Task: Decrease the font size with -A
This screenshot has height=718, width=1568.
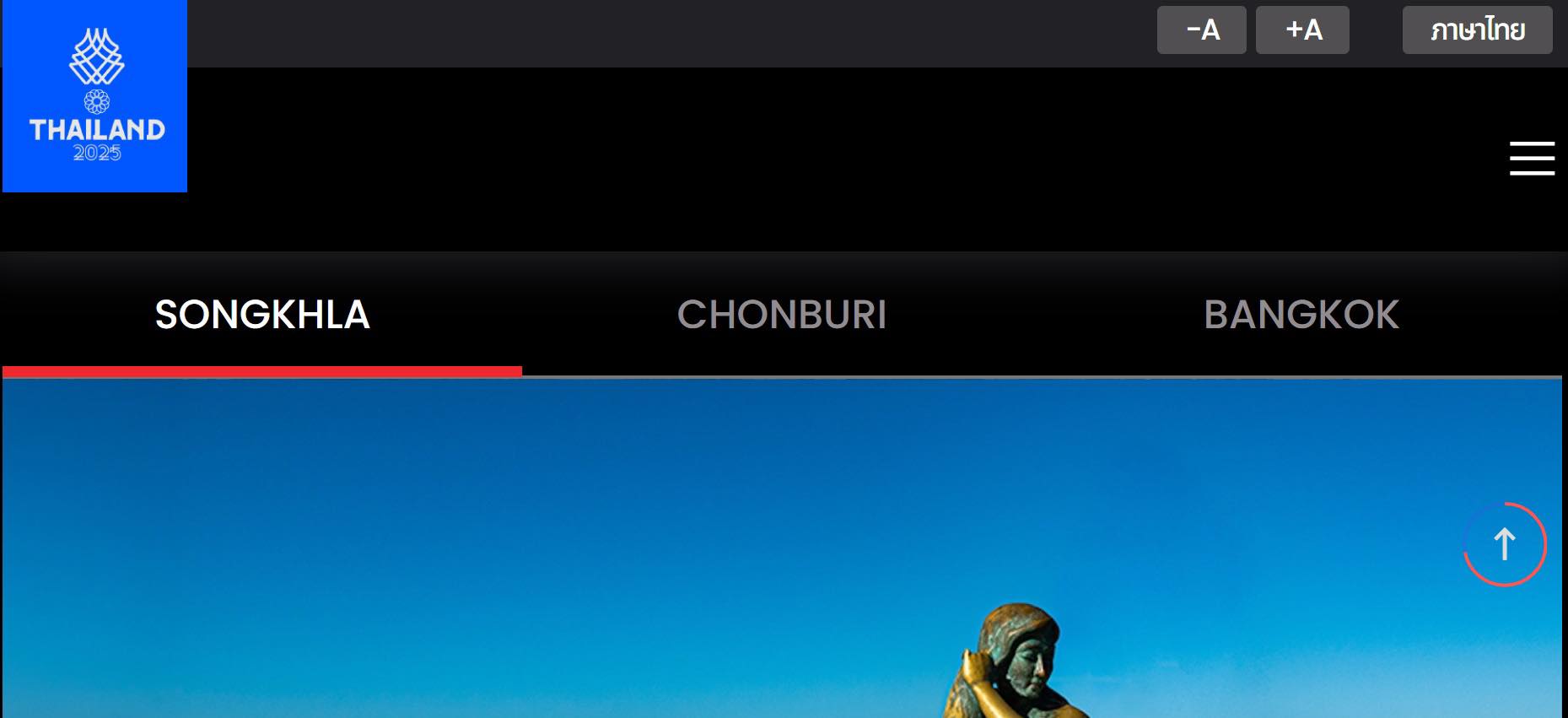Action: click(1201, 30)
